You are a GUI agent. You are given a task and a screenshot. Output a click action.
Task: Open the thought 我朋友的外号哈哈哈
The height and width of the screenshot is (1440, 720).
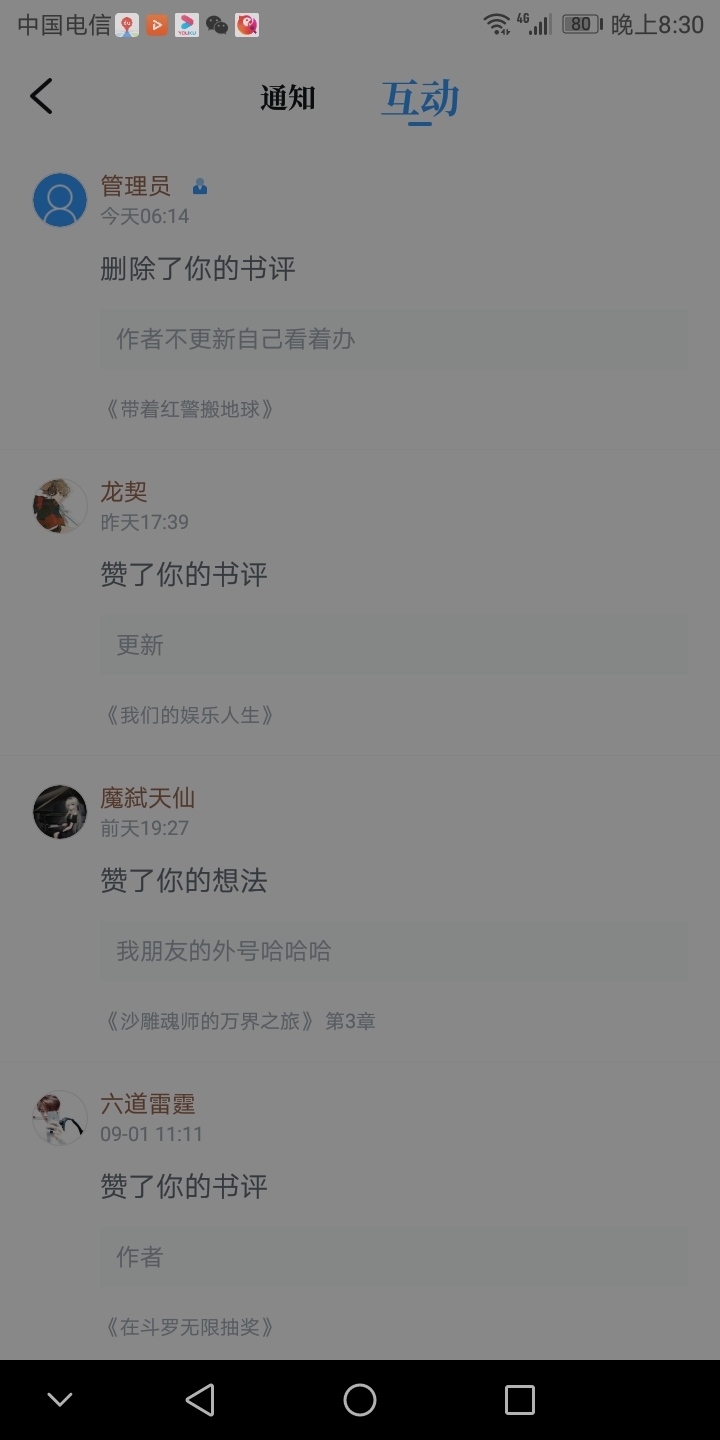393,951
